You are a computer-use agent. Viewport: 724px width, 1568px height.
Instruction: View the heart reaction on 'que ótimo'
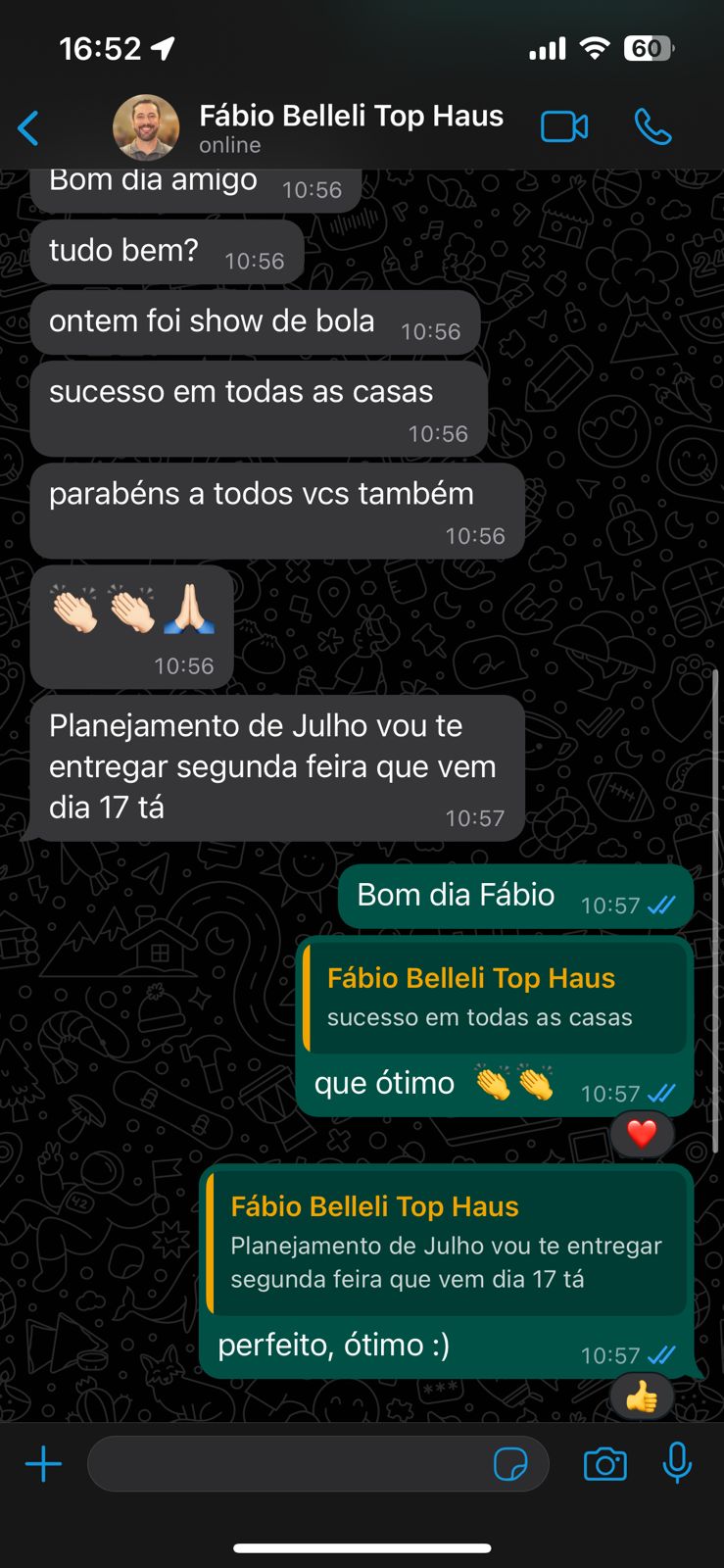(642, 1134)
